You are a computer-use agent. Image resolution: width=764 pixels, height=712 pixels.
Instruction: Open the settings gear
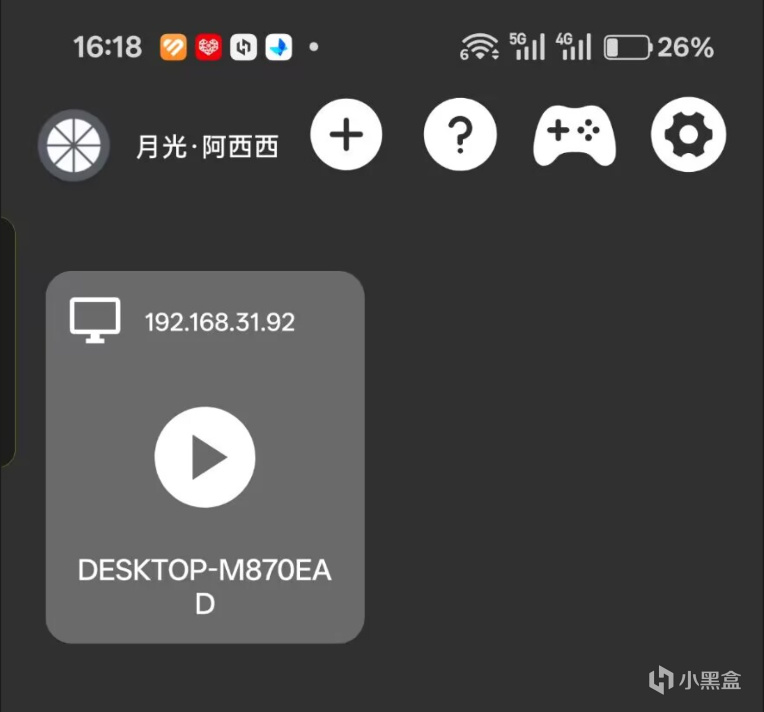coord(688,134)
